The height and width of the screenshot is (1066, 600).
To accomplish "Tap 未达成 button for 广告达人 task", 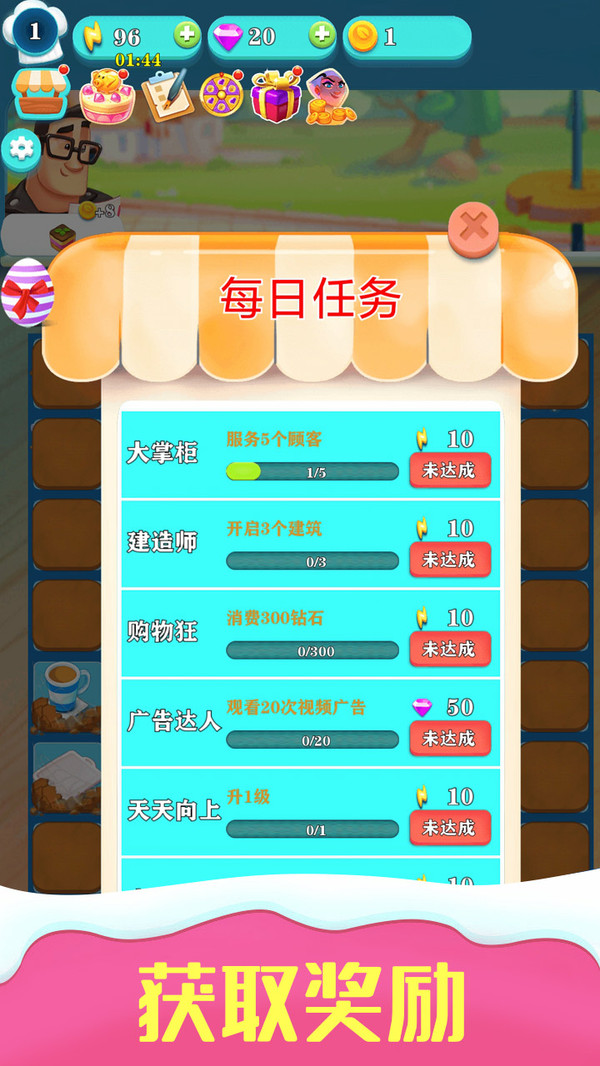I will (449, 738).
